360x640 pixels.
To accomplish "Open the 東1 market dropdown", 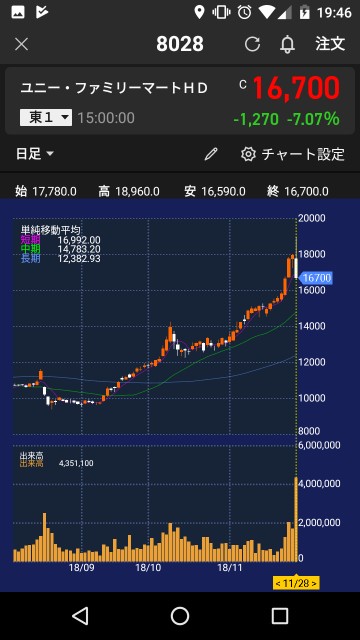I will [x=46, y=118].
